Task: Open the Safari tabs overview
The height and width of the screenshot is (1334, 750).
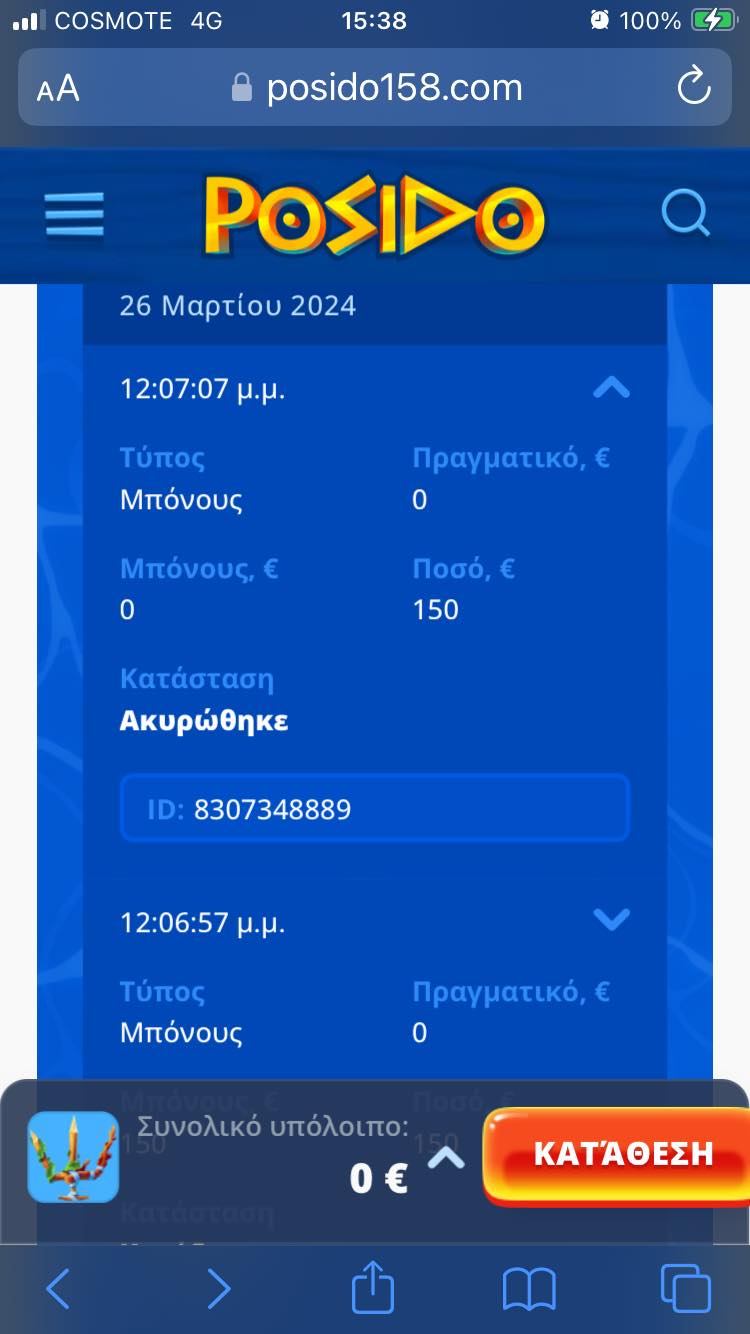Action: pos(684,1290)
